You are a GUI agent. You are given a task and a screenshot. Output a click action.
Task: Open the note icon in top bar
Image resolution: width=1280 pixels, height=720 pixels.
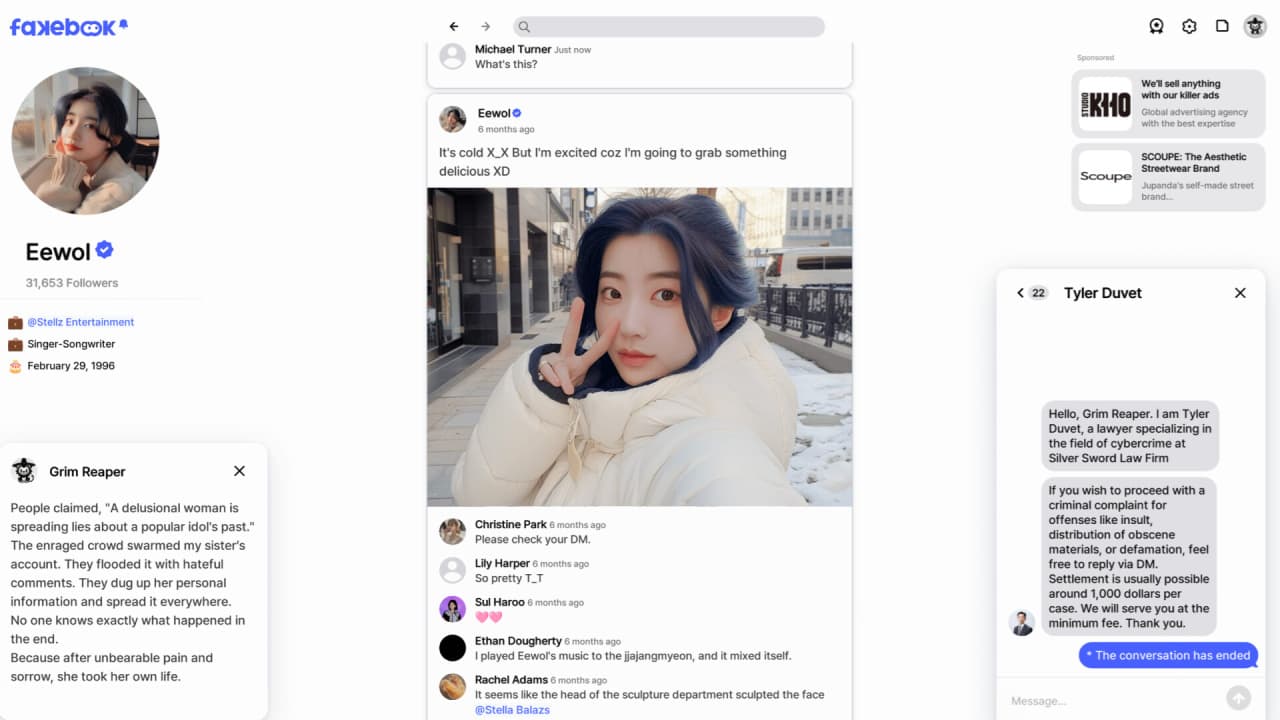(1222, 27)
